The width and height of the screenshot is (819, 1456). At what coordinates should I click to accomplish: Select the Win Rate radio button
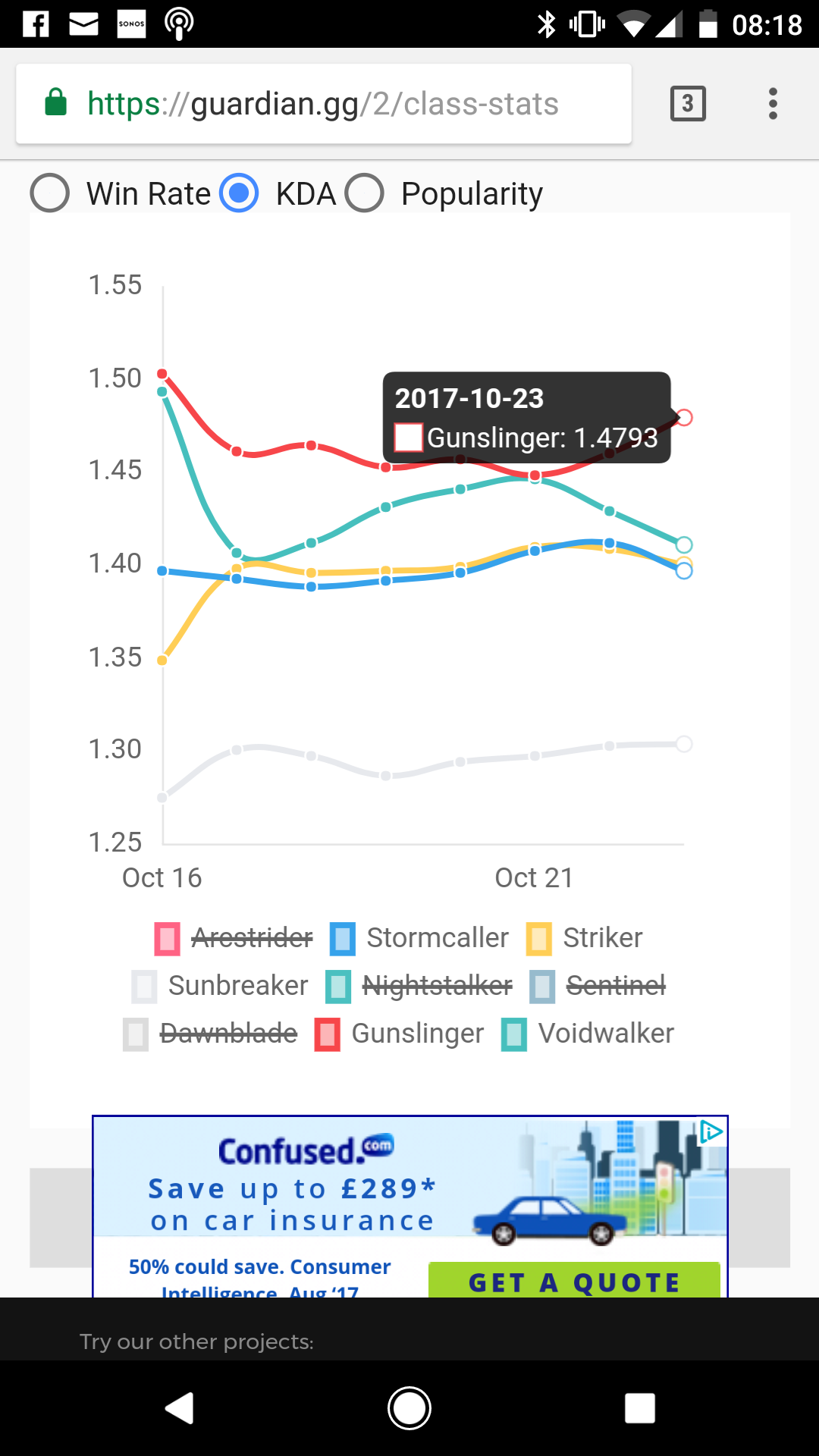pos(50,193)
